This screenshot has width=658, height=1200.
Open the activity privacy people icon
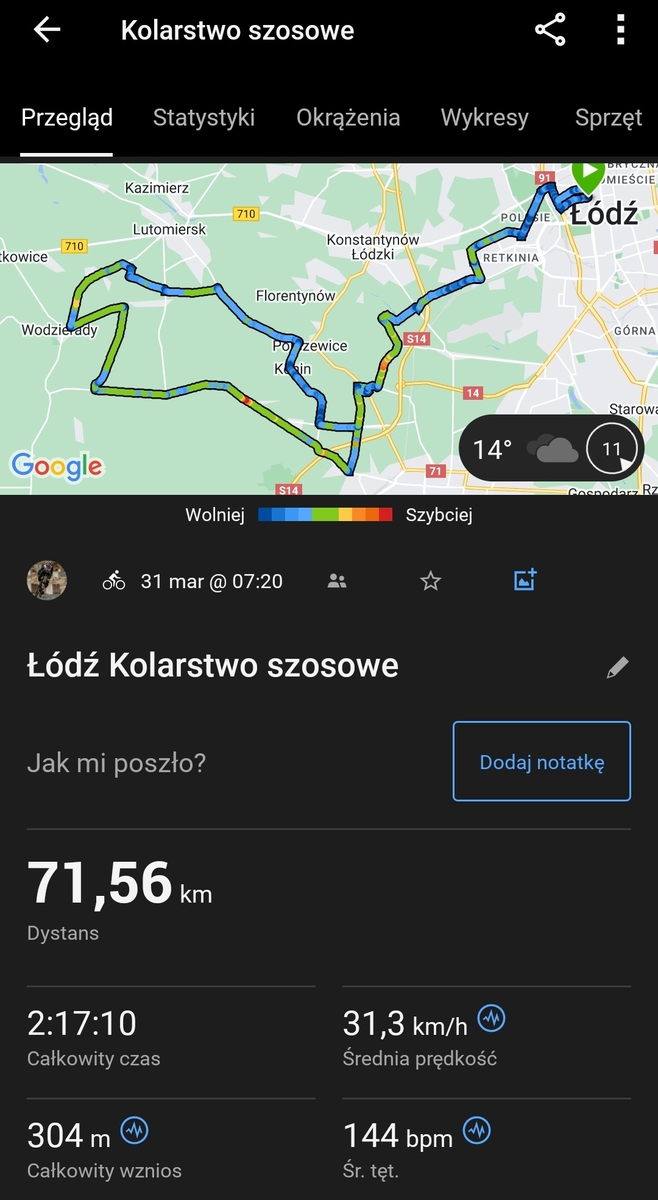(337, 580)
